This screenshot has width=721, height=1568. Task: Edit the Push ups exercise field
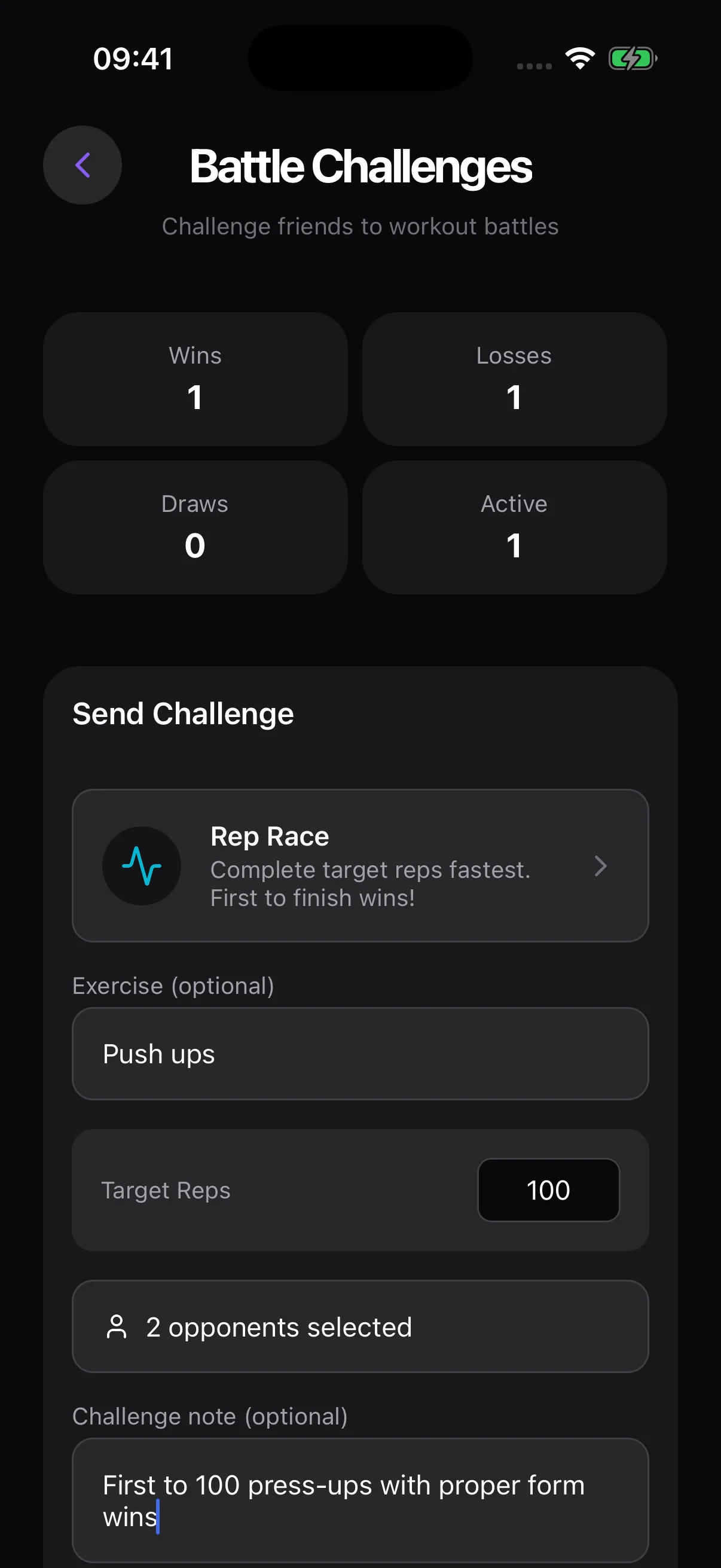pyautogui.click(x=360, y=1054)
